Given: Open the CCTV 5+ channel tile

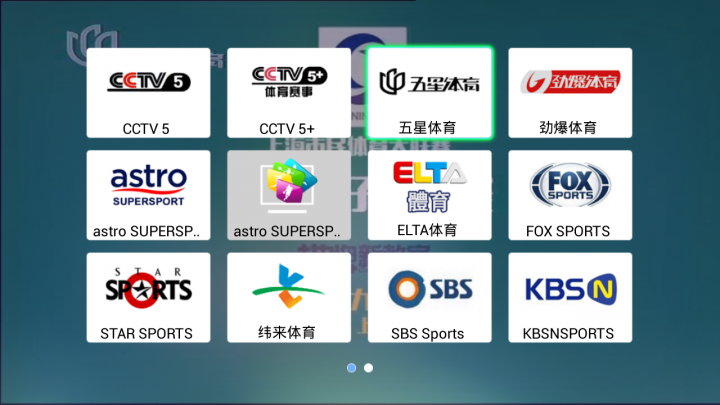Looking at the screenshot, I should (x=289, y=93).
